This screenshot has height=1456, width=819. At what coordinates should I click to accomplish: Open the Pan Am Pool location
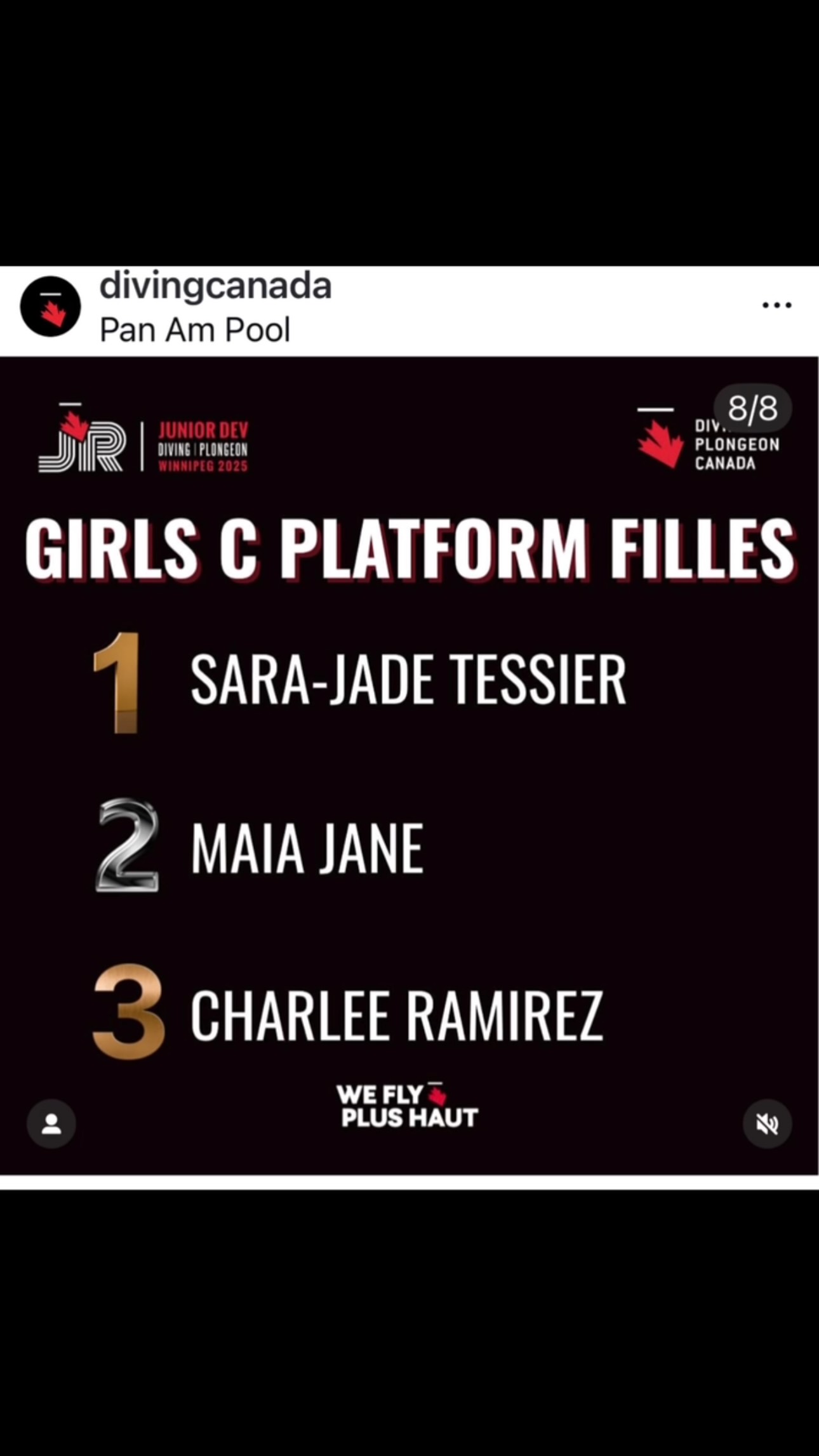click(x=195, y=330)
